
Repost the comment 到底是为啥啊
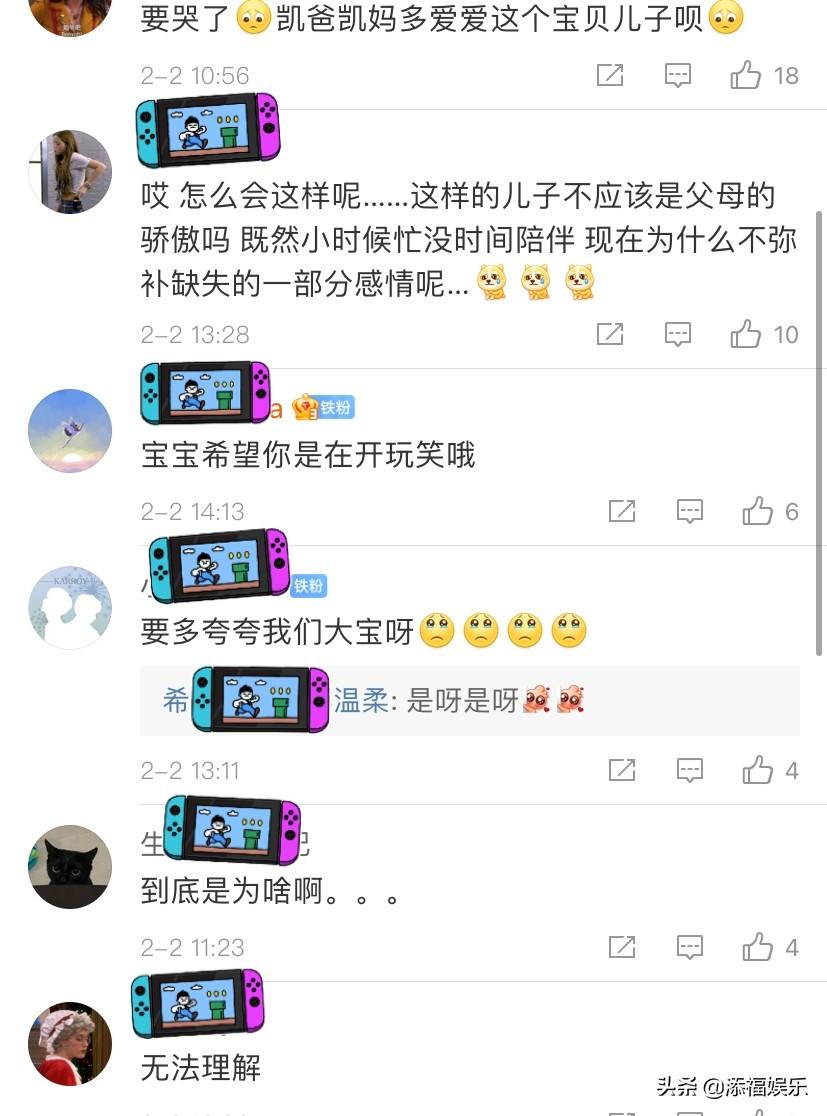622,947
